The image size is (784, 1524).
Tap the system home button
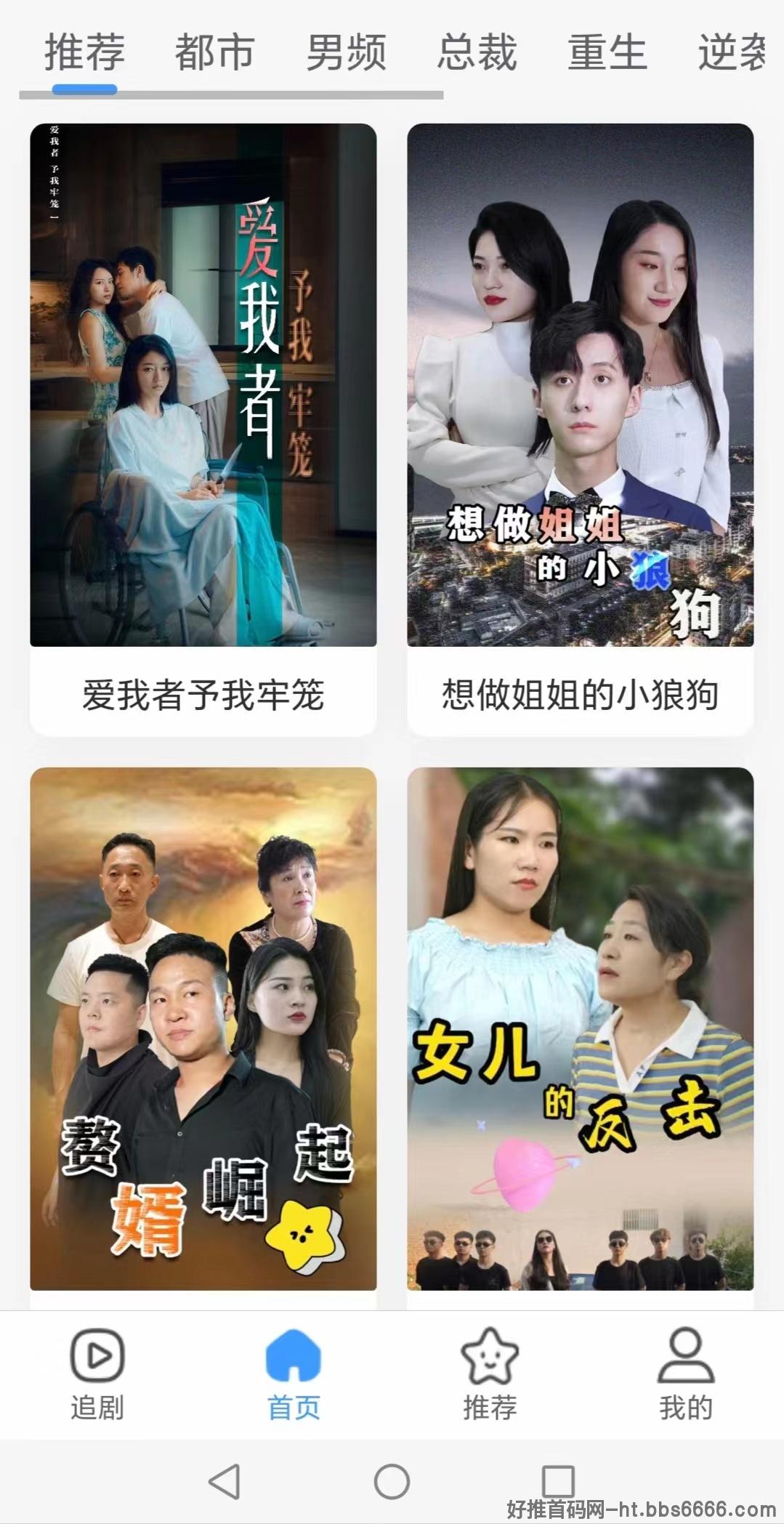pyautogui.click(x=392, y=1481)
